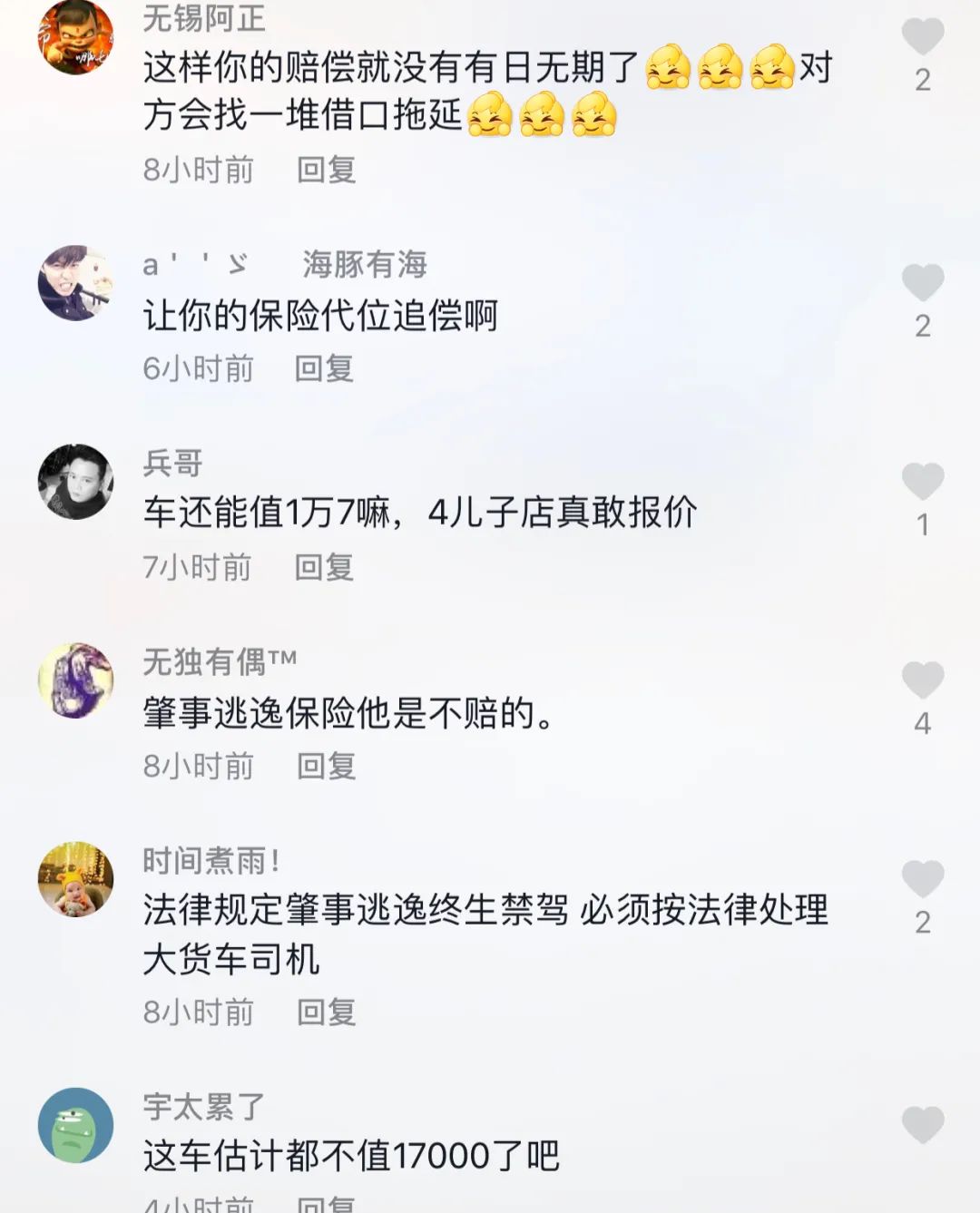Image resolution: width=980 pixels, height=1213 pixels.
Task: Open 兵哥's profile avatar
Action: [x=75, y=482]
